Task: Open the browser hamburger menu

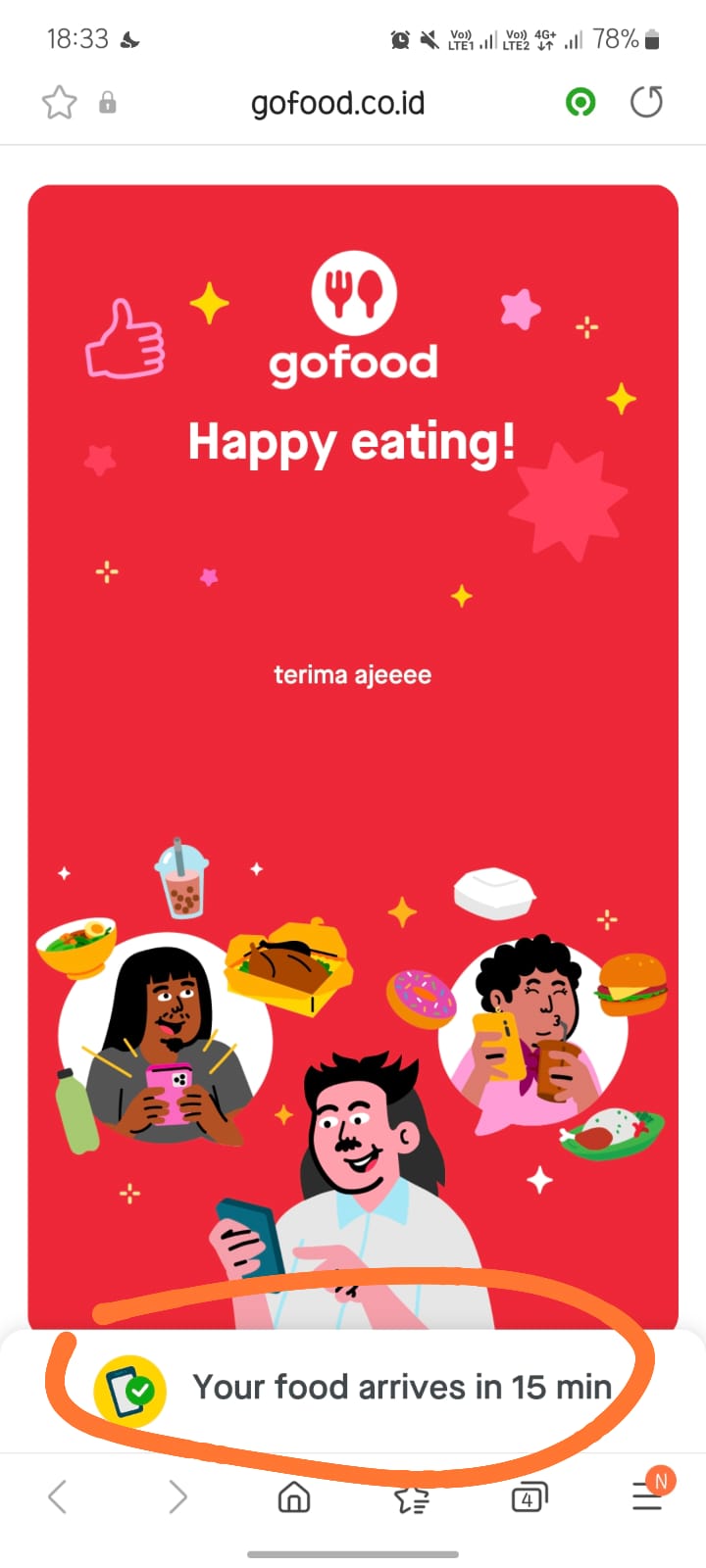Action: tap(647, 1494)
